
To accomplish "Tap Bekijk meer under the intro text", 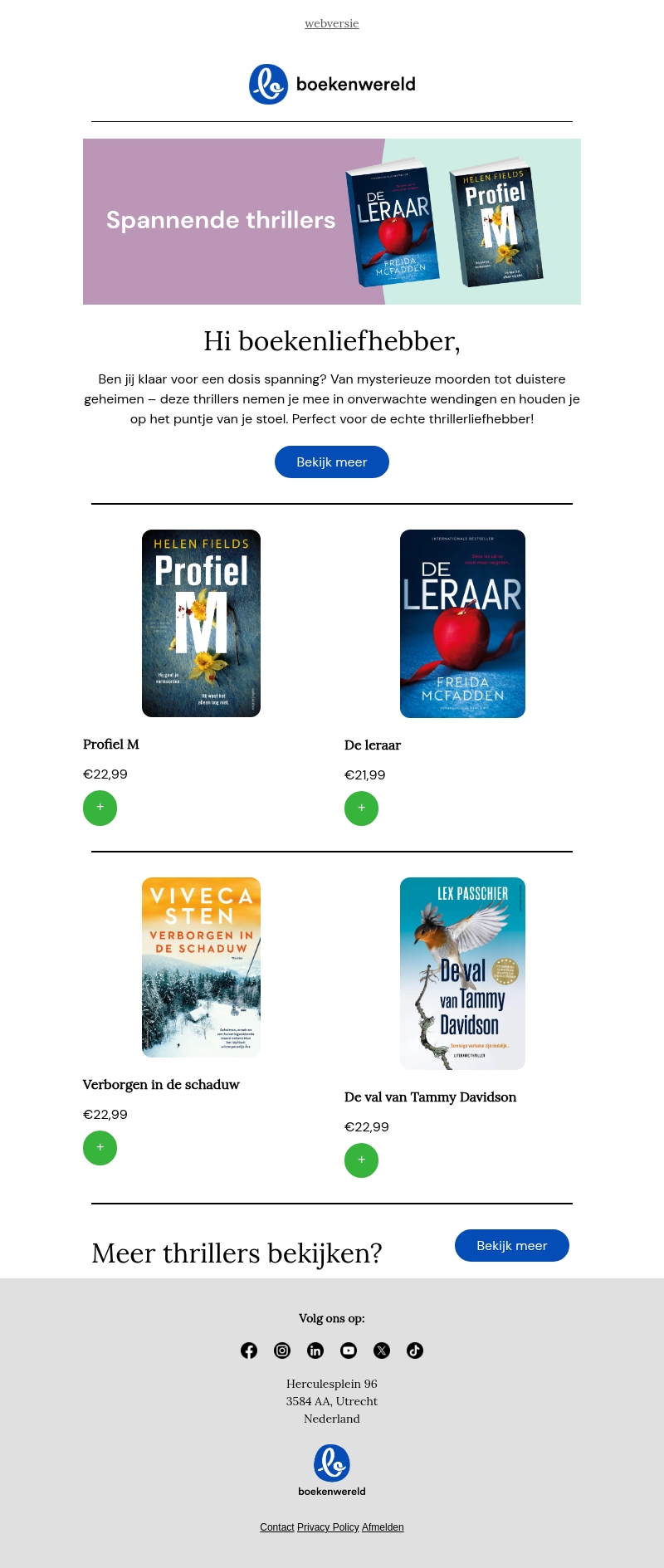I will [331, 462].
